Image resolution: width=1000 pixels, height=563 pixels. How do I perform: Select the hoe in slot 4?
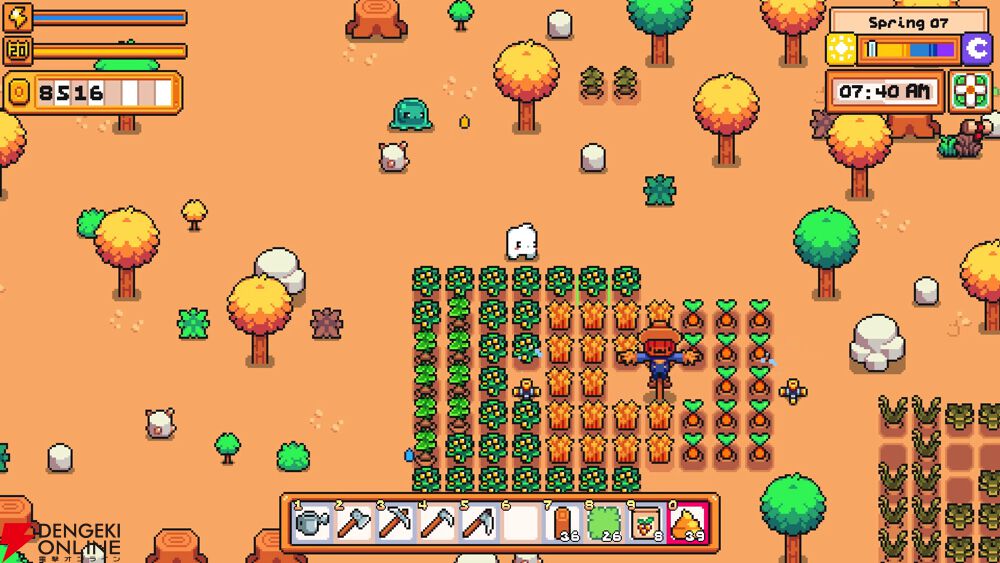[438, 523]
